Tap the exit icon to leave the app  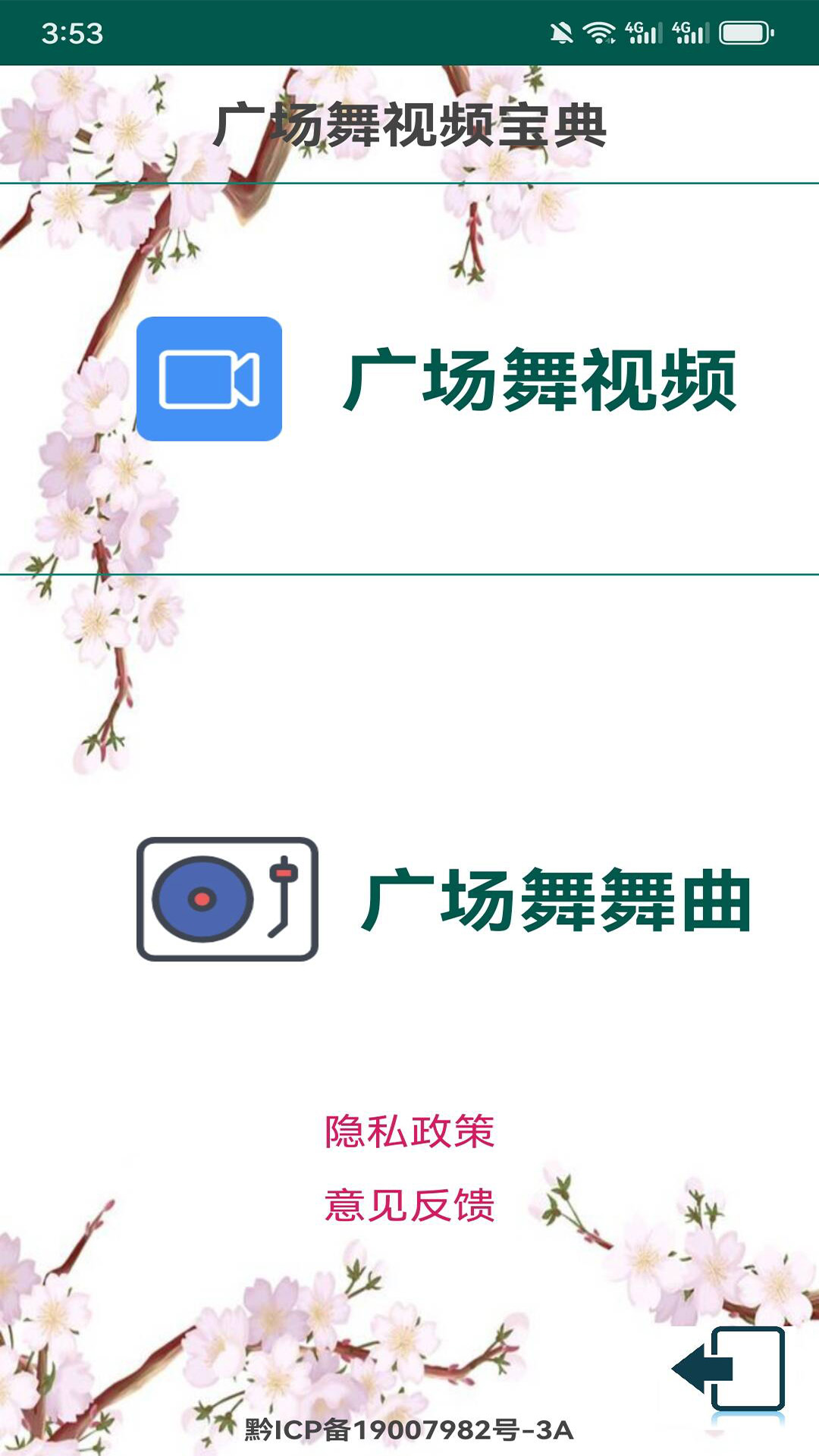coord(730,1369)
